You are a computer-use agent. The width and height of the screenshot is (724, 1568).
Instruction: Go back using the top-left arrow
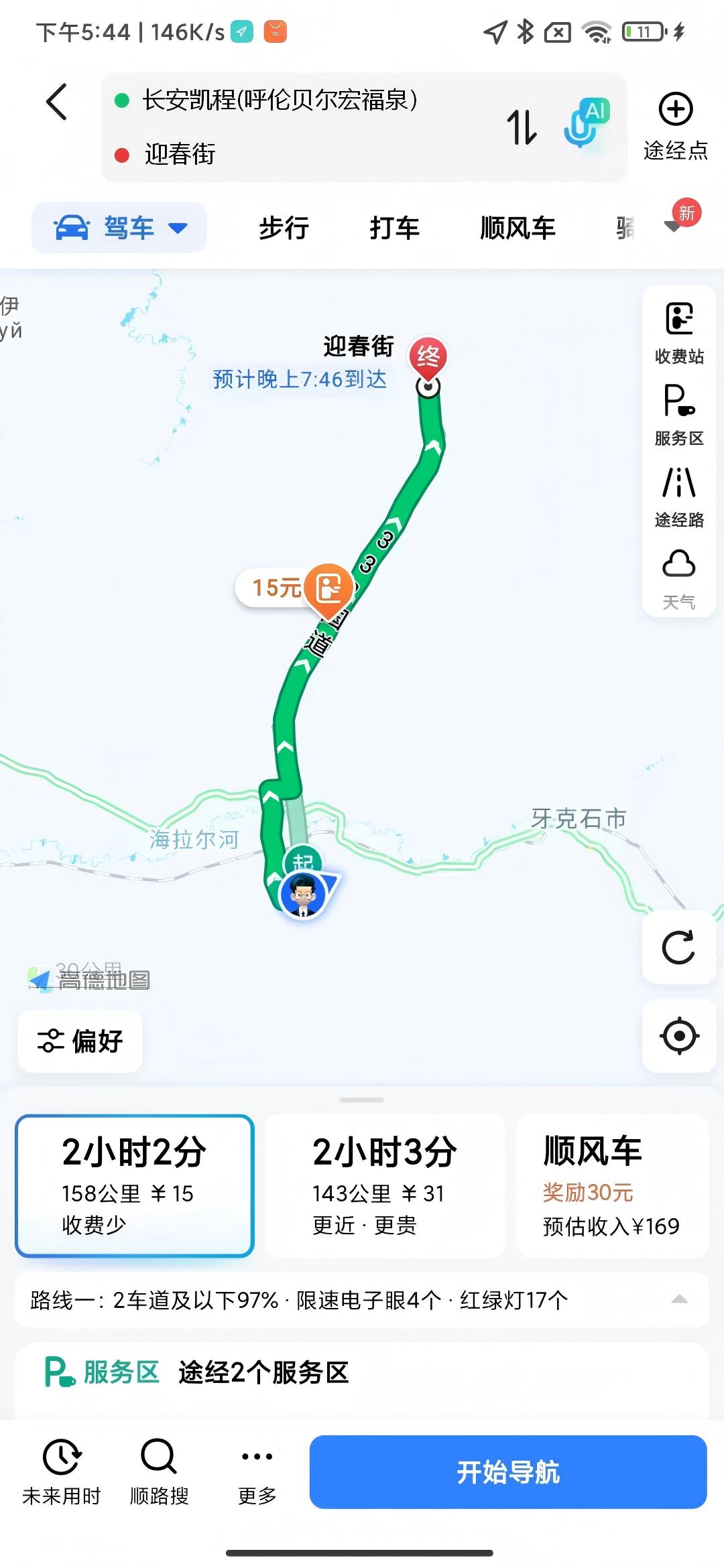point(58,102)
